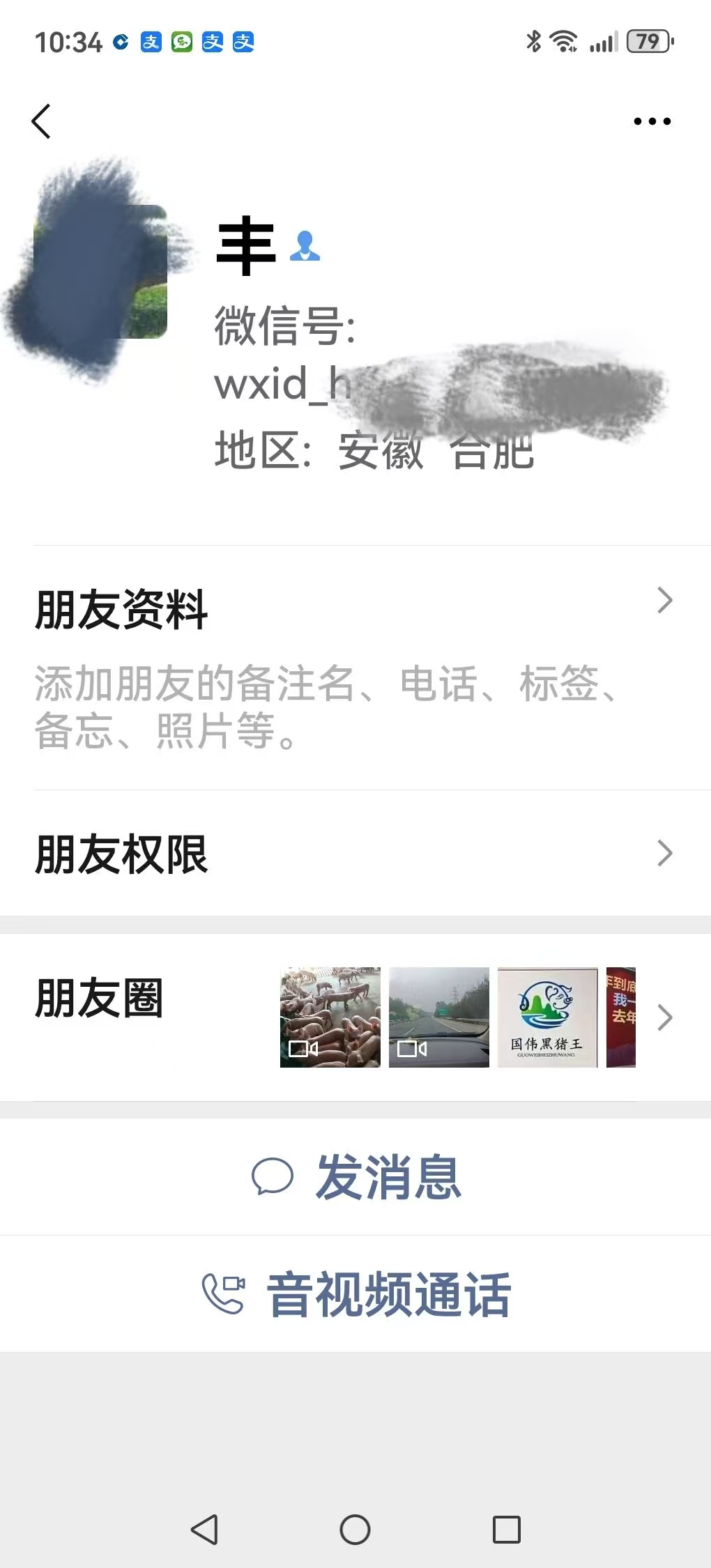Image resolution: width=711 pixels, height=1568 pixels.
Task: Tap the system home button
Action: (355, 1530)
